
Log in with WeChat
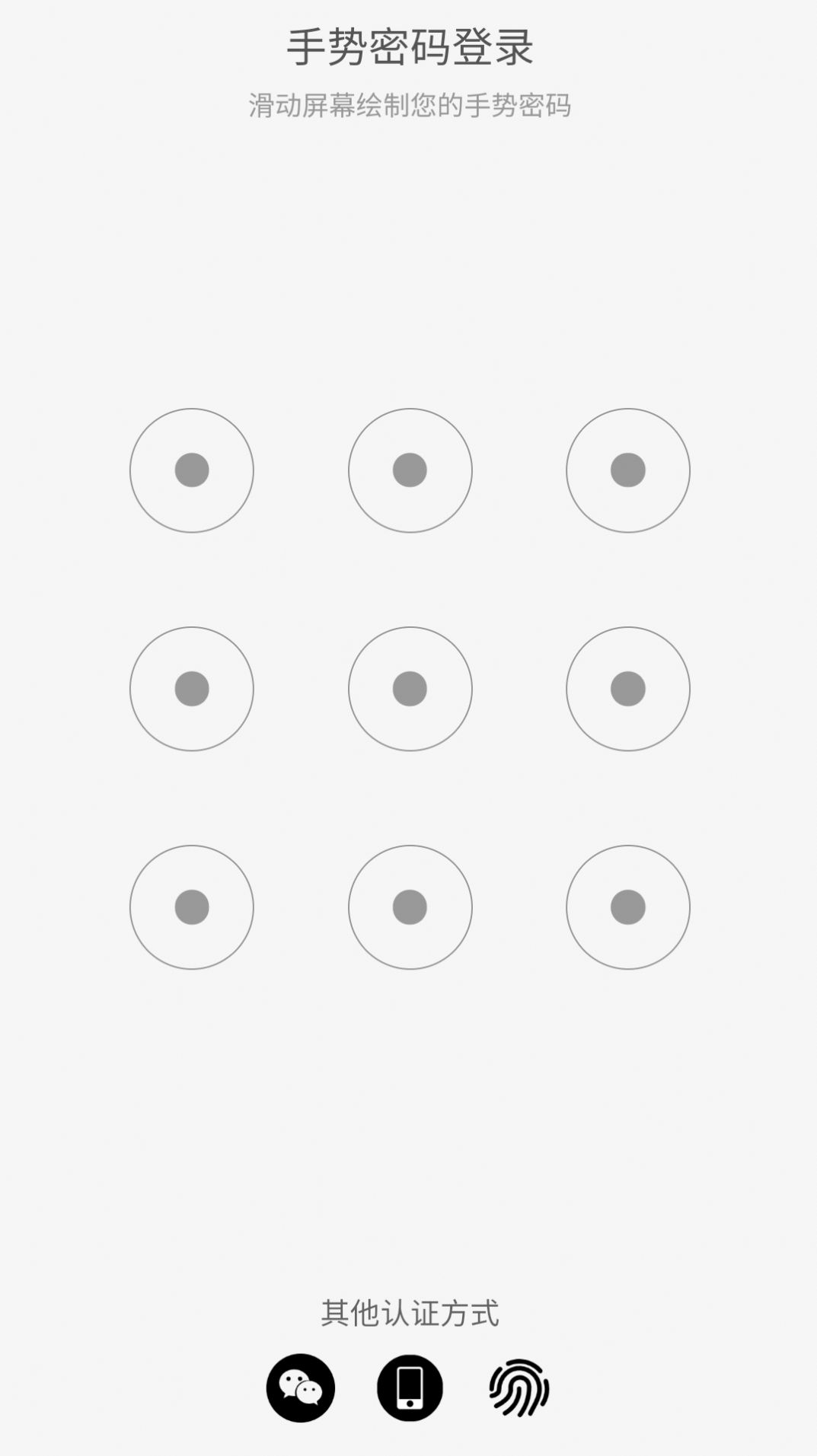pyautogui.click(x=300, y=1388)
